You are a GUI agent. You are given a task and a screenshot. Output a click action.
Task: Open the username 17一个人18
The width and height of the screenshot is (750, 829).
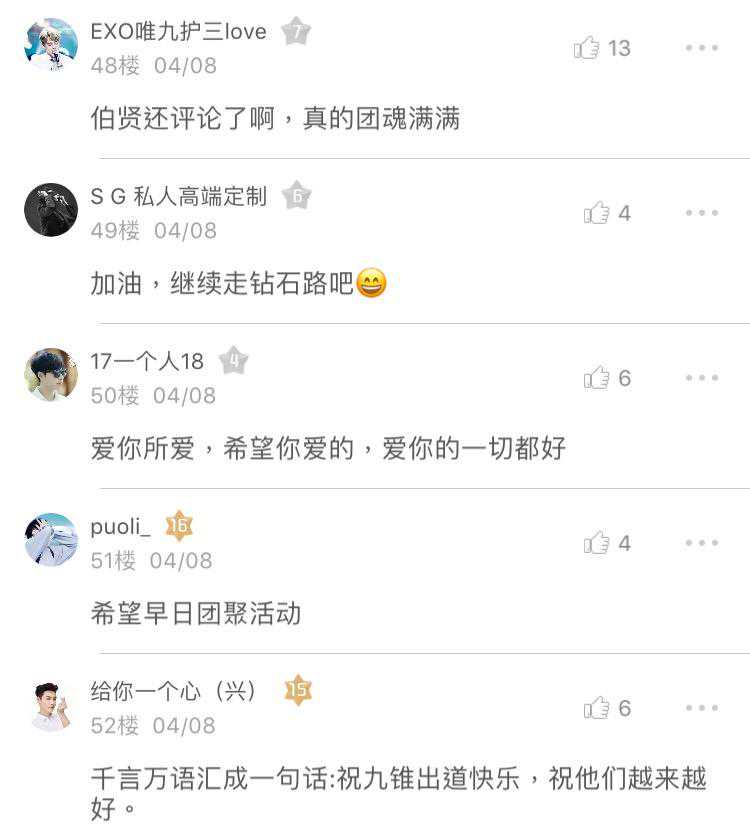point(147,361)
